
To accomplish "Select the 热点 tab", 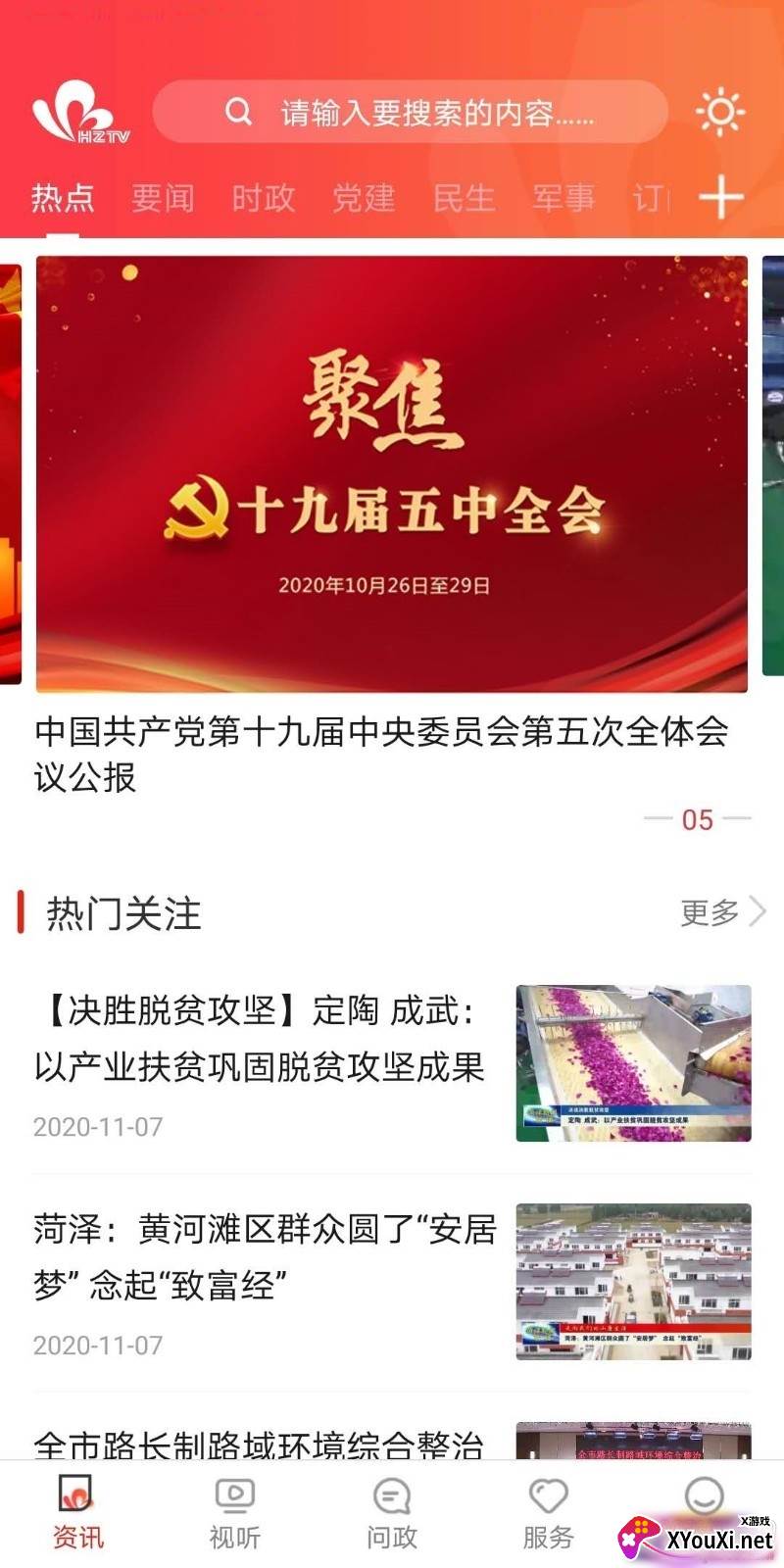I will pos(63,198).
